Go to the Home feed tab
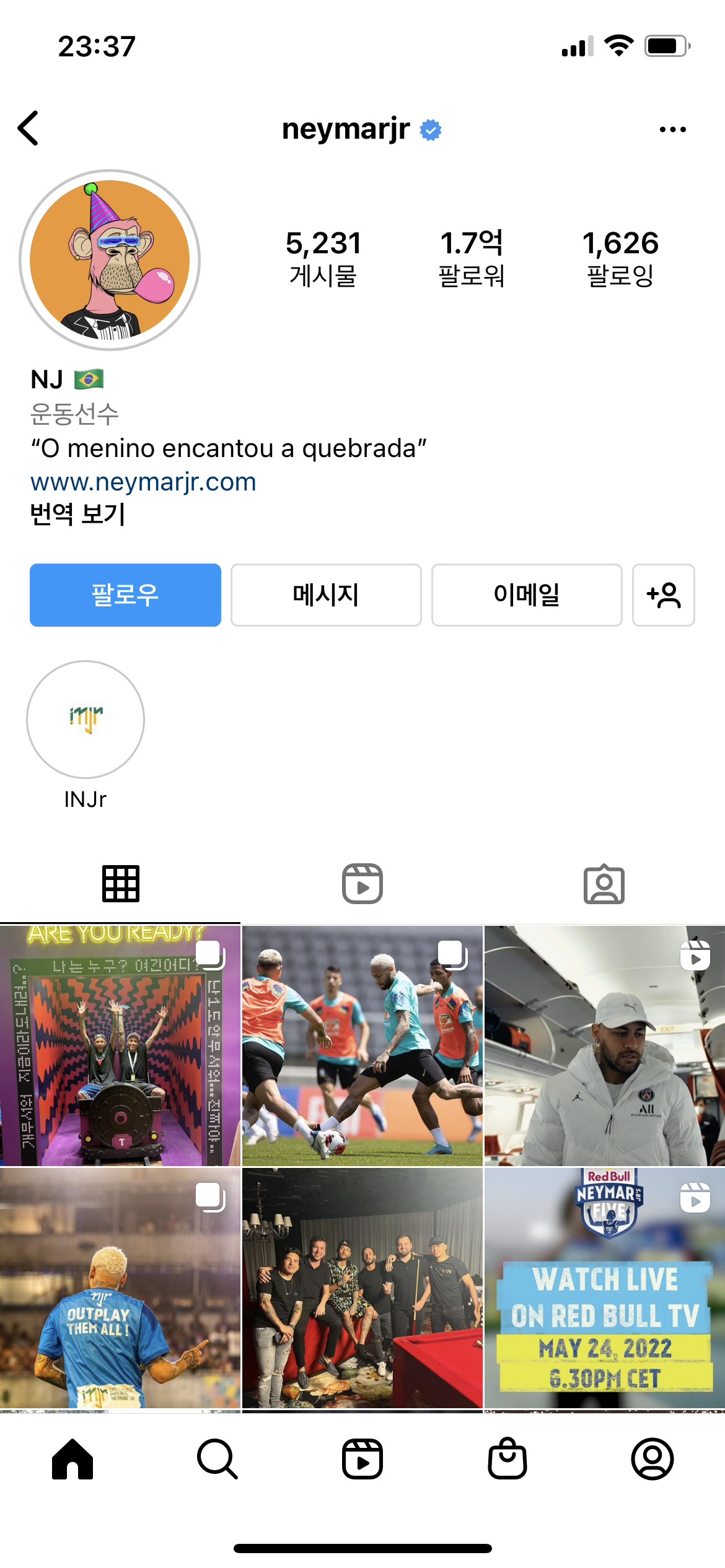 click(x=72, y=1459)
